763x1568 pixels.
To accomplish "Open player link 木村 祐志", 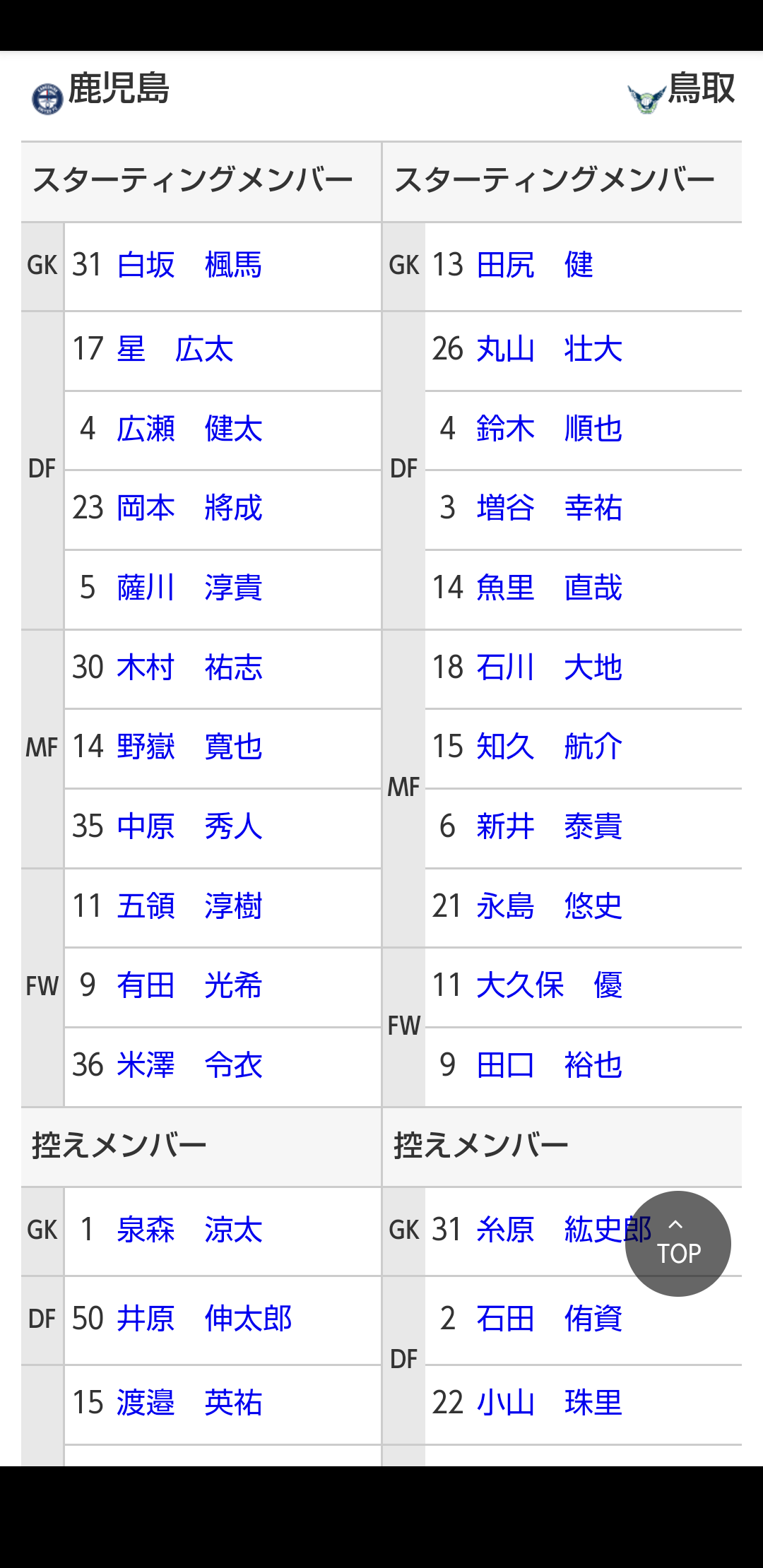I will [x=189, y=668].
